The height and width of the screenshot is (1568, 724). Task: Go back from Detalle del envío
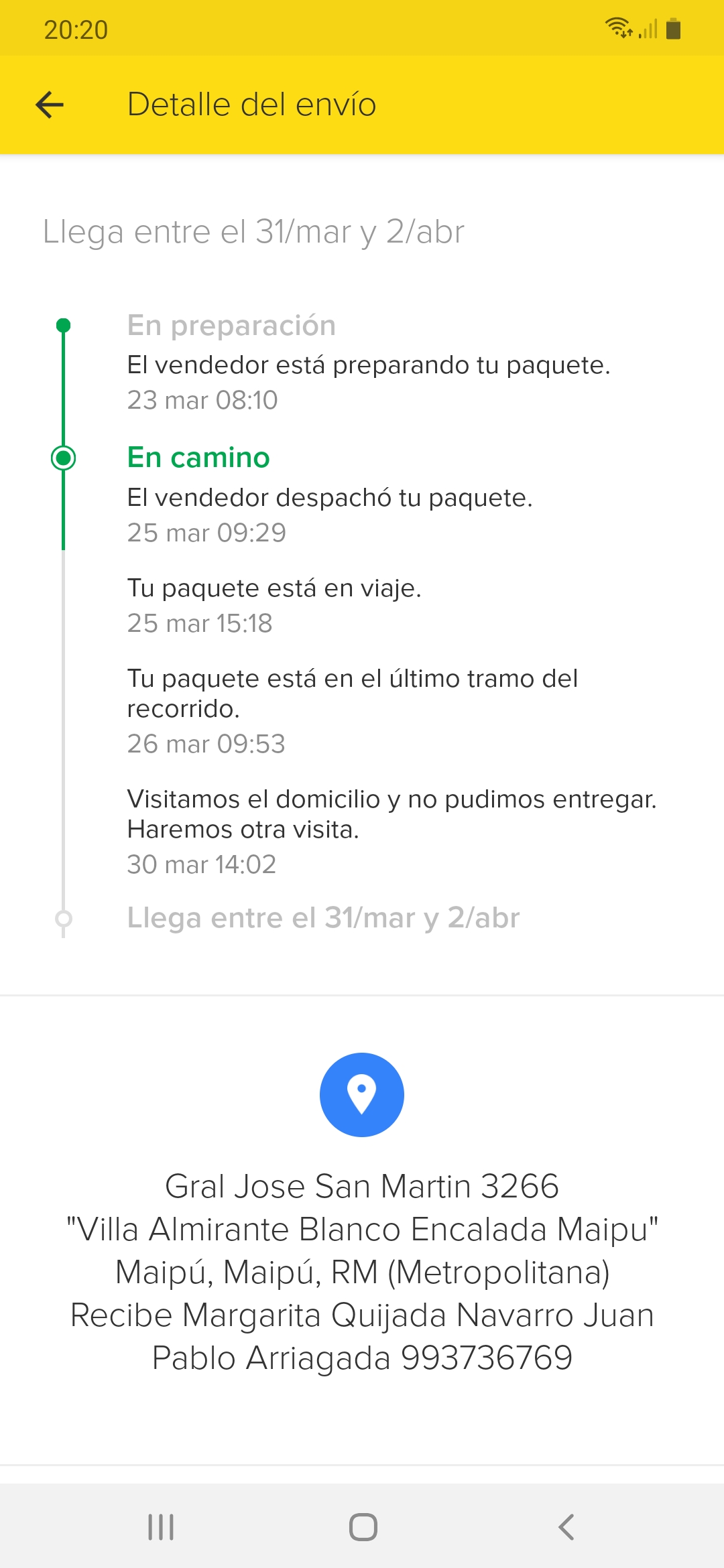[50, 105]
